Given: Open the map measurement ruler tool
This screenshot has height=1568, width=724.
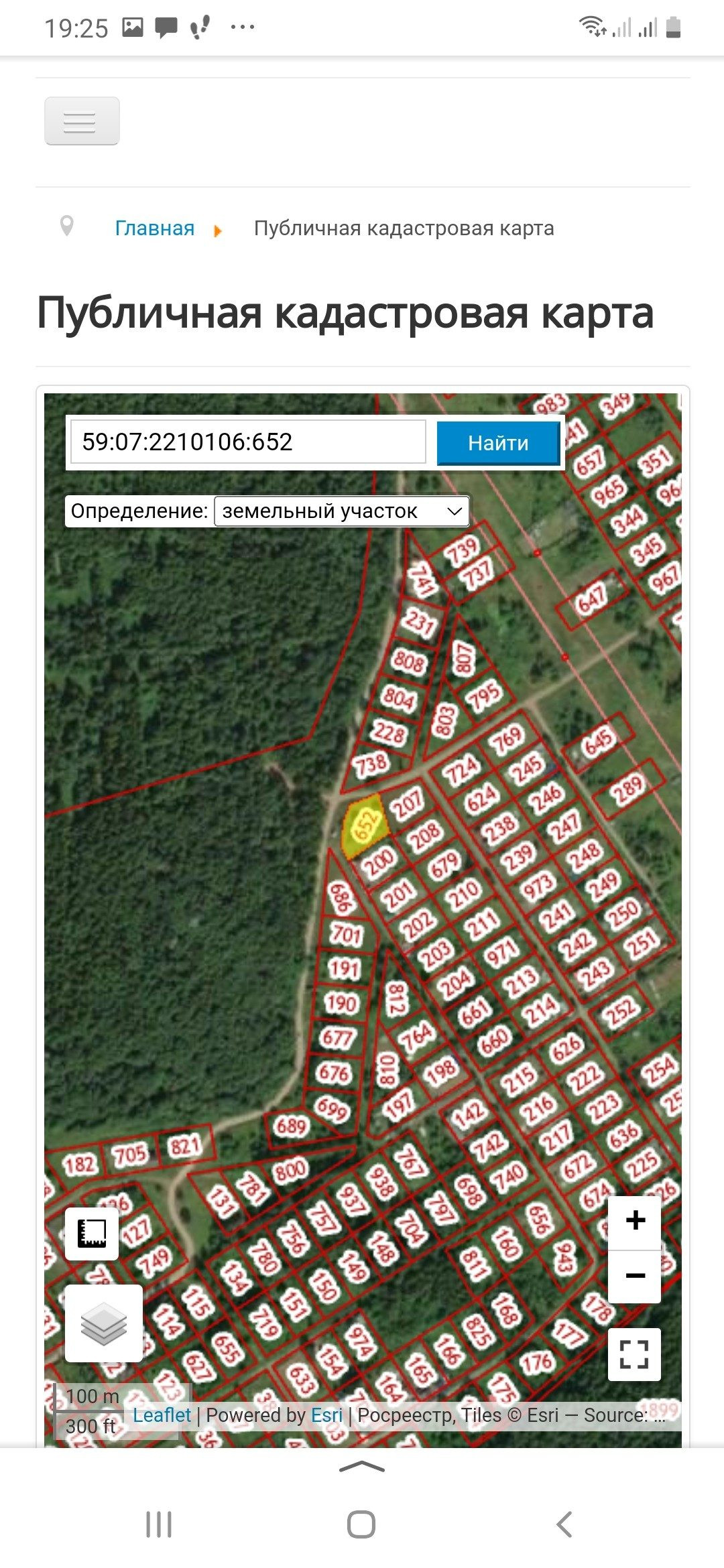Looking at the screenshot, I should pos(92,1234).
